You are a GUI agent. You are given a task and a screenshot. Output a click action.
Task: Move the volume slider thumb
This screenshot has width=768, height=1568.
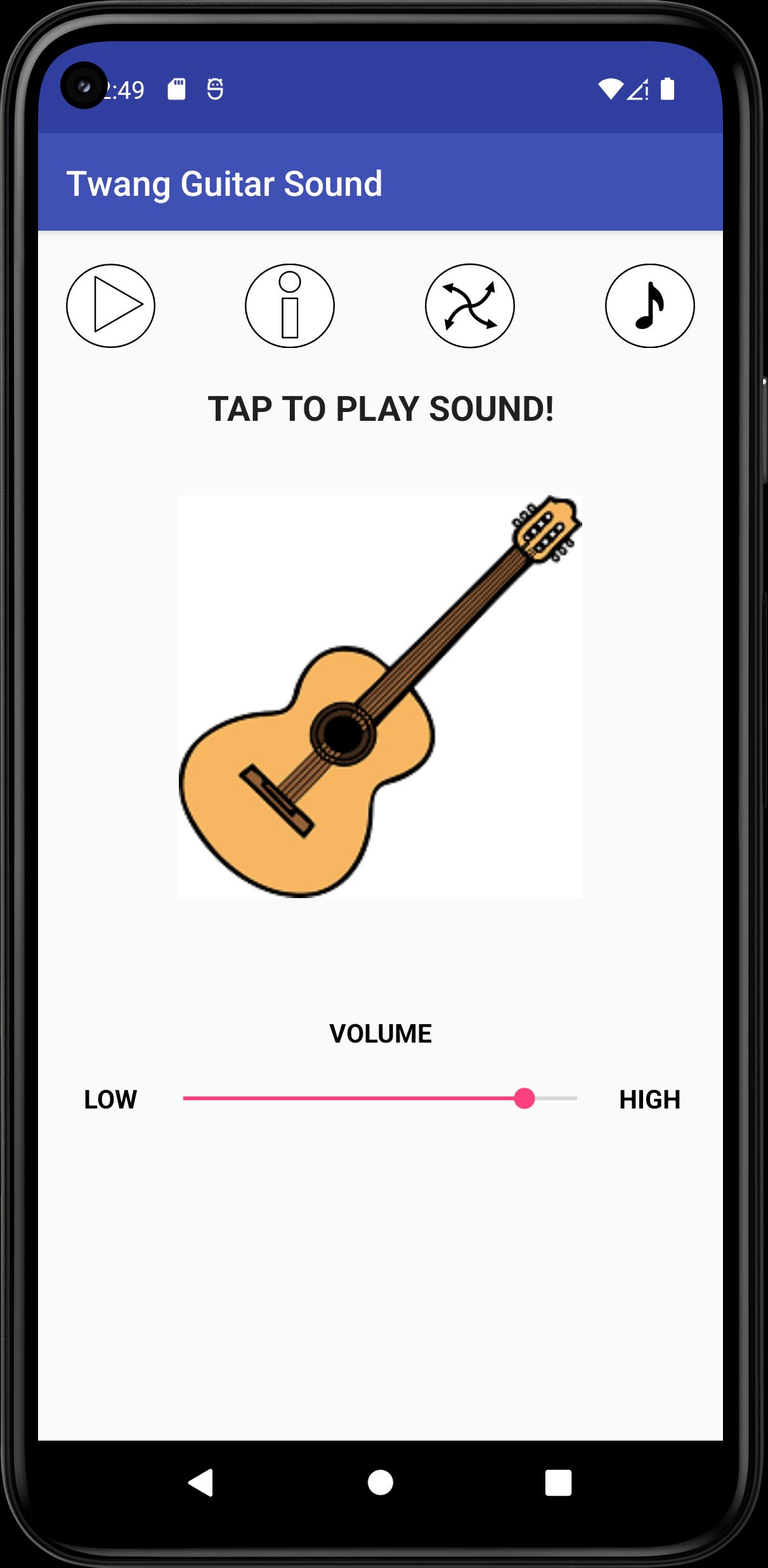(x=525, y=1100)
